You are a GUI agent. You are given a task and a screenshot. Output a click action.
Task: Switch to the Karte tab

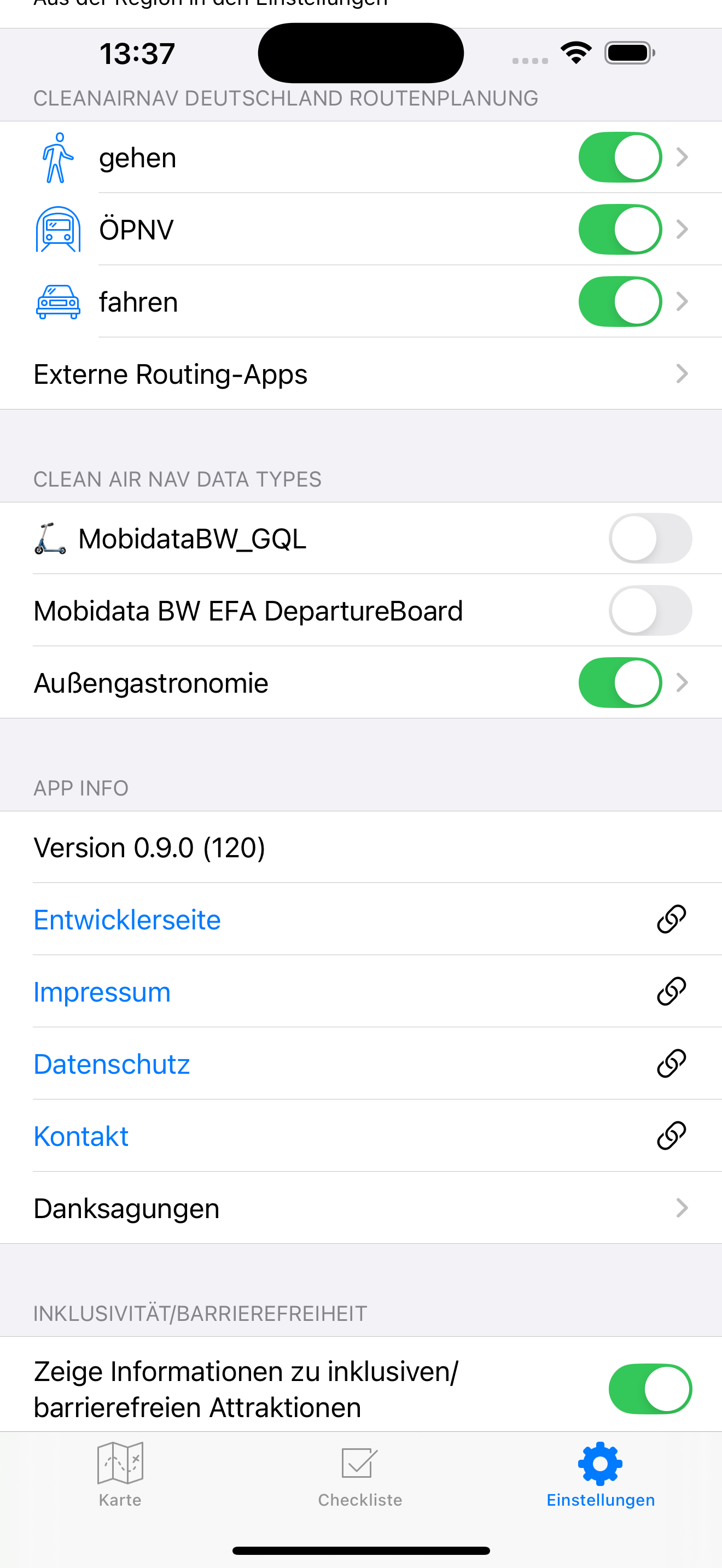(x=120, y=1473)
